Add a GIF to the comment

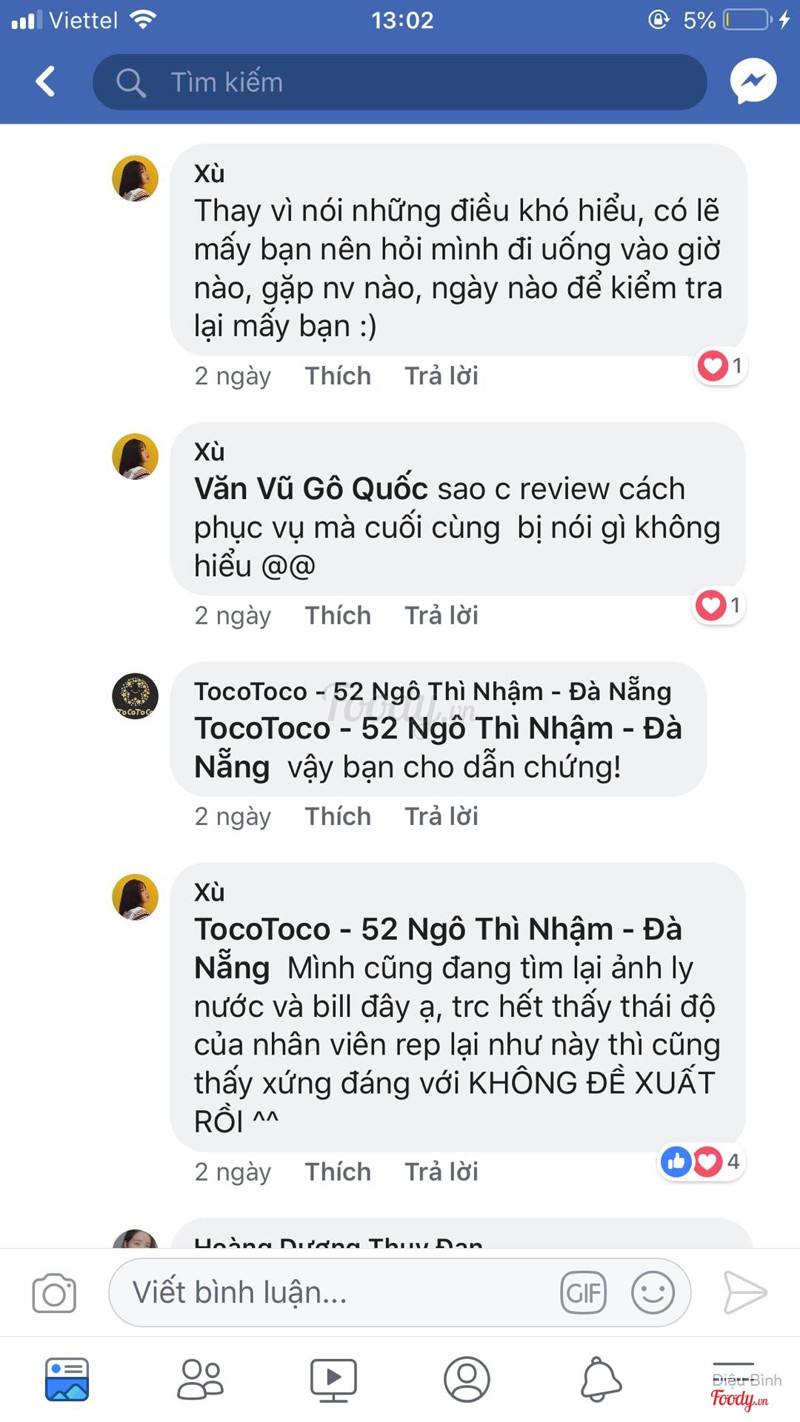coord(583,1293)
